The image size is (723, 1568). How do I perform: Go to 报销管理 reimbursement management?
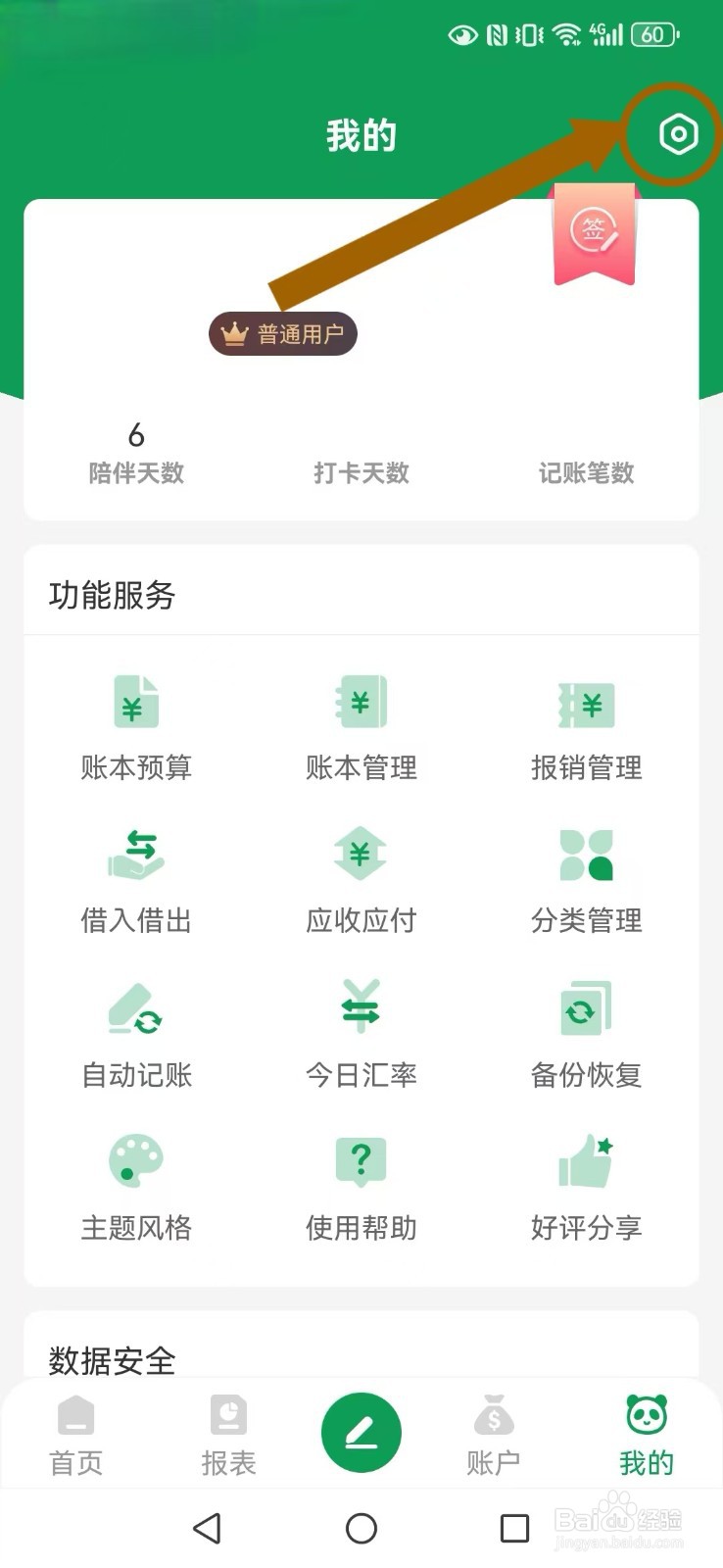pos(586,727)
